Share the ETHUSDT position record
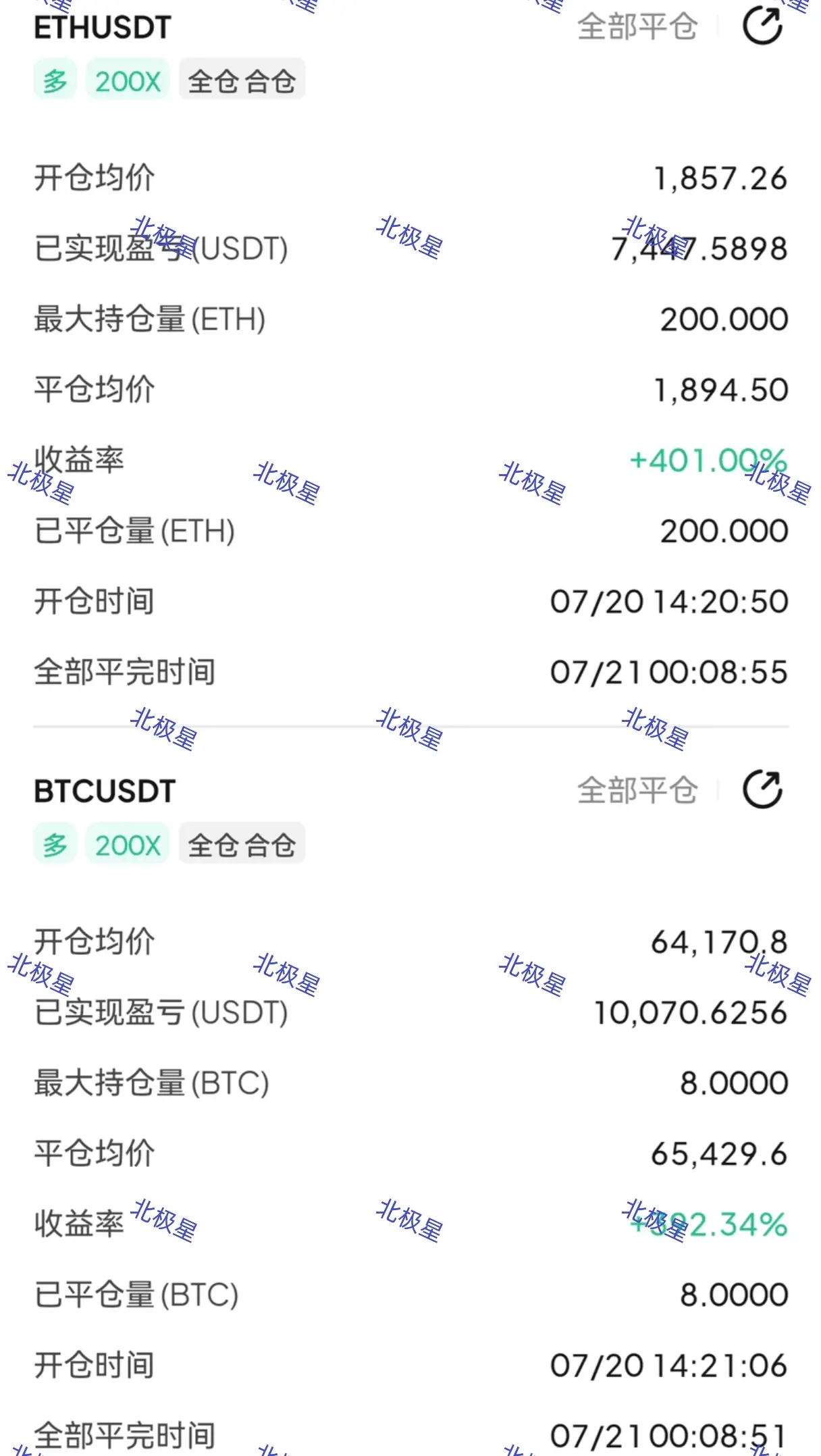The image size is (821, 1456). click(x=762, y=26)
